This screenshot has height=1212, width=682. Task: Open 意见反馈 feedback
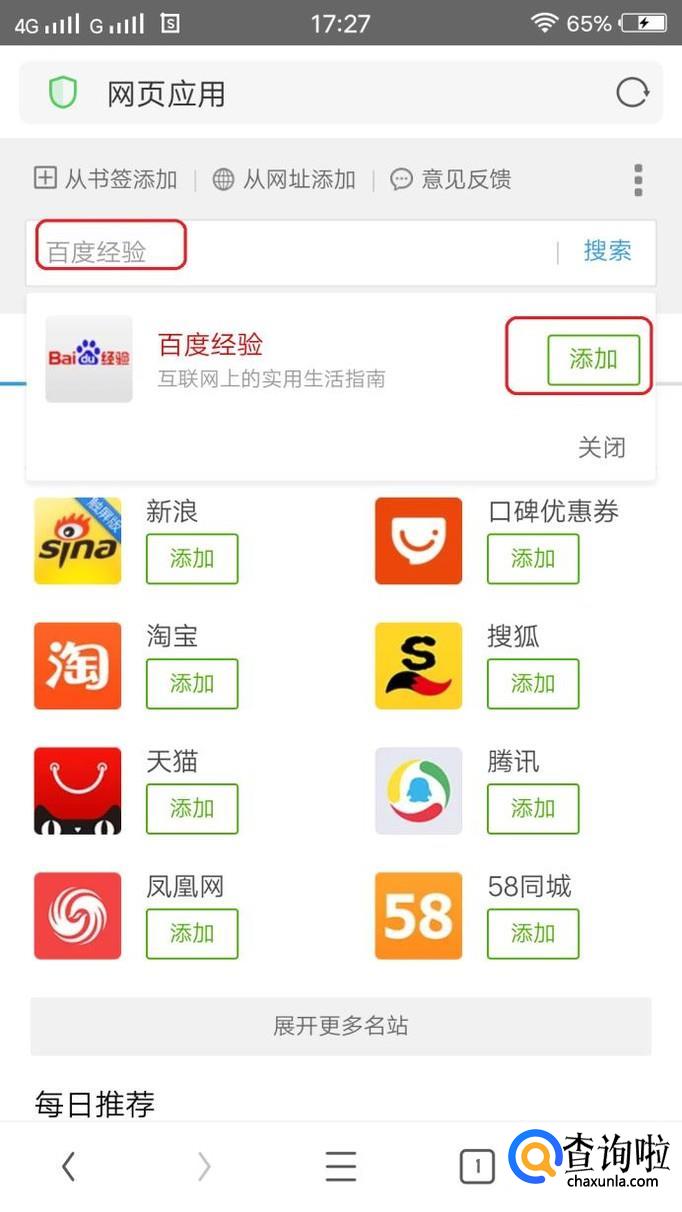tap(451, 180)
